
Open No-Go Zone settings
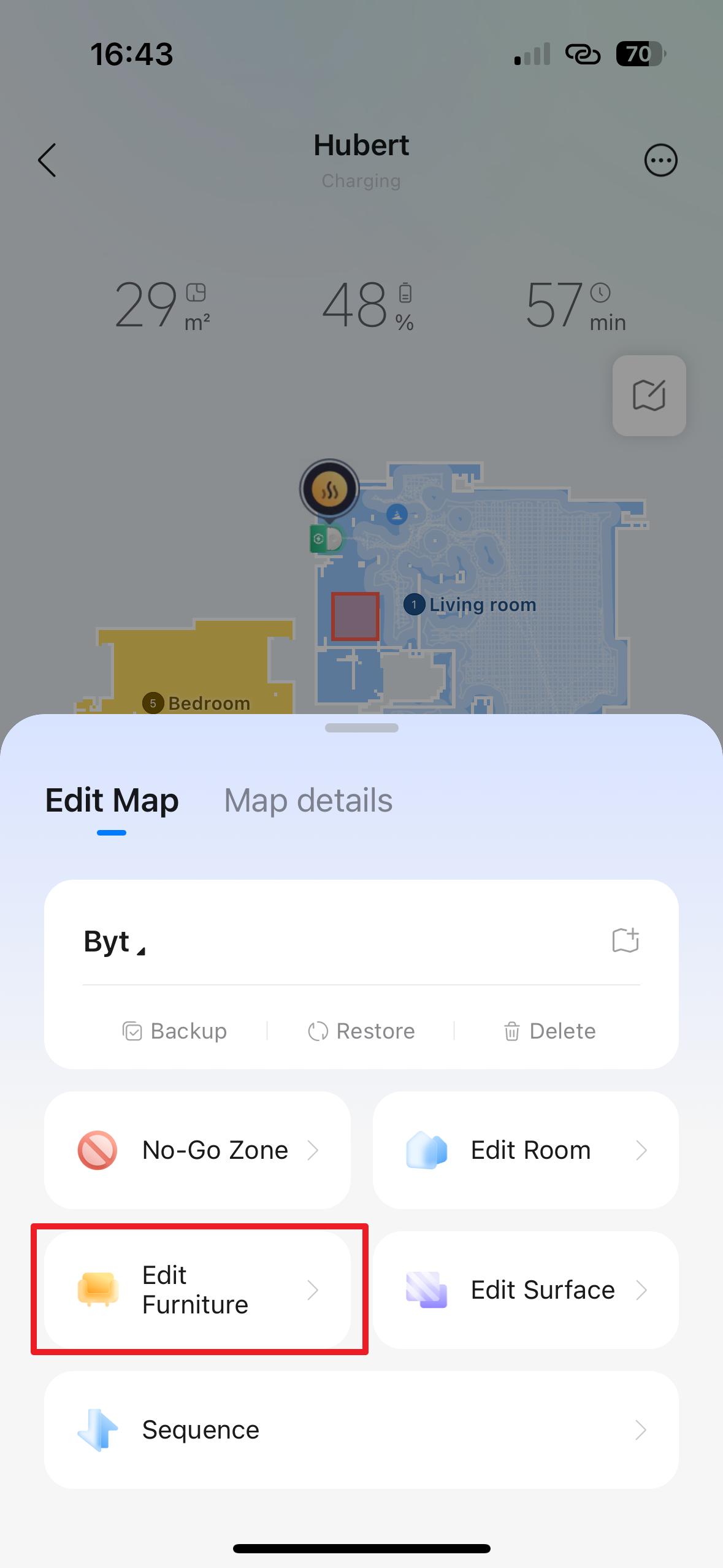coord(197,1150)
